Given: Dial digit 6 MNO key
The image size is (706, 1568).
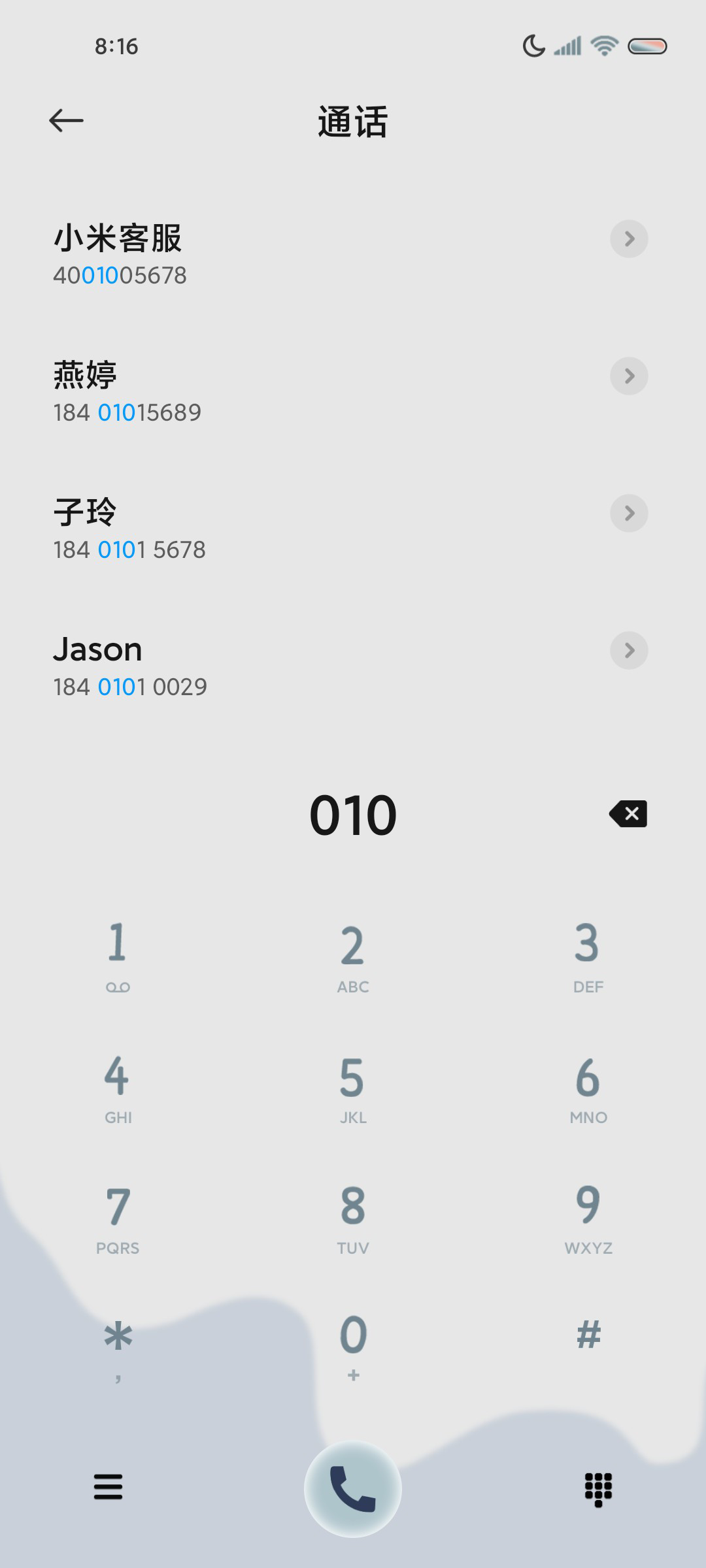Looking at the screenshot, I should point(588,1088).
